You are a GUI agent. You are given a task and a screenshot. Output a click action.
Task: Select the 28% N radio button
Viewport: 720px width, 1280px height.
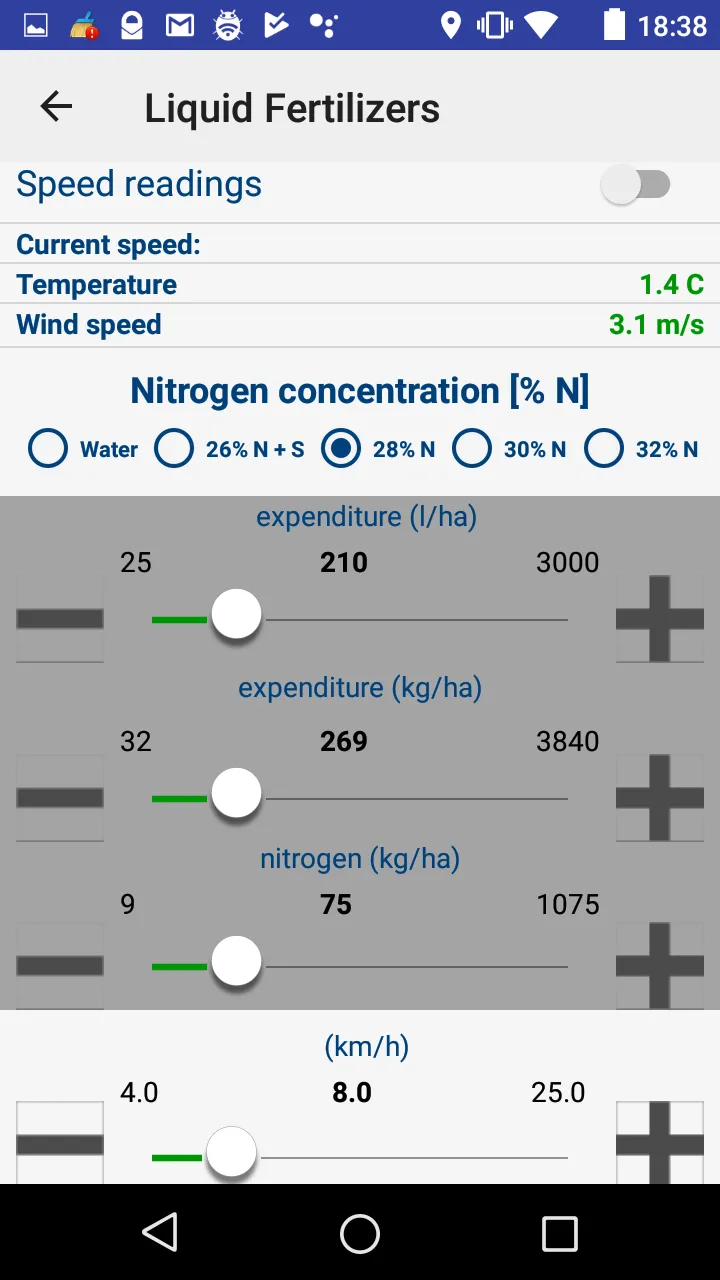coord(341,449)
